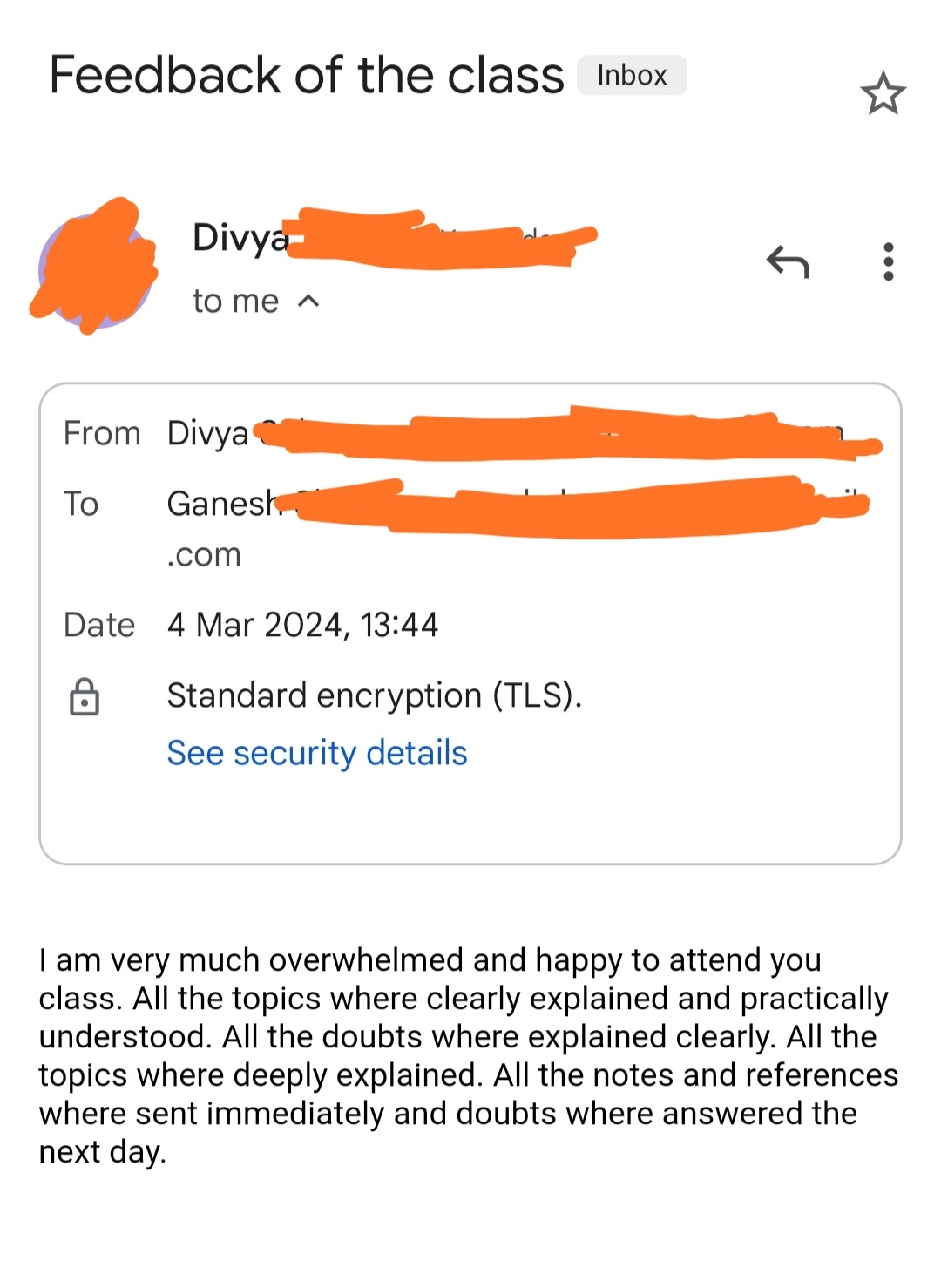
Task: Reply to Divya's email
Action: tap(789, 261)
